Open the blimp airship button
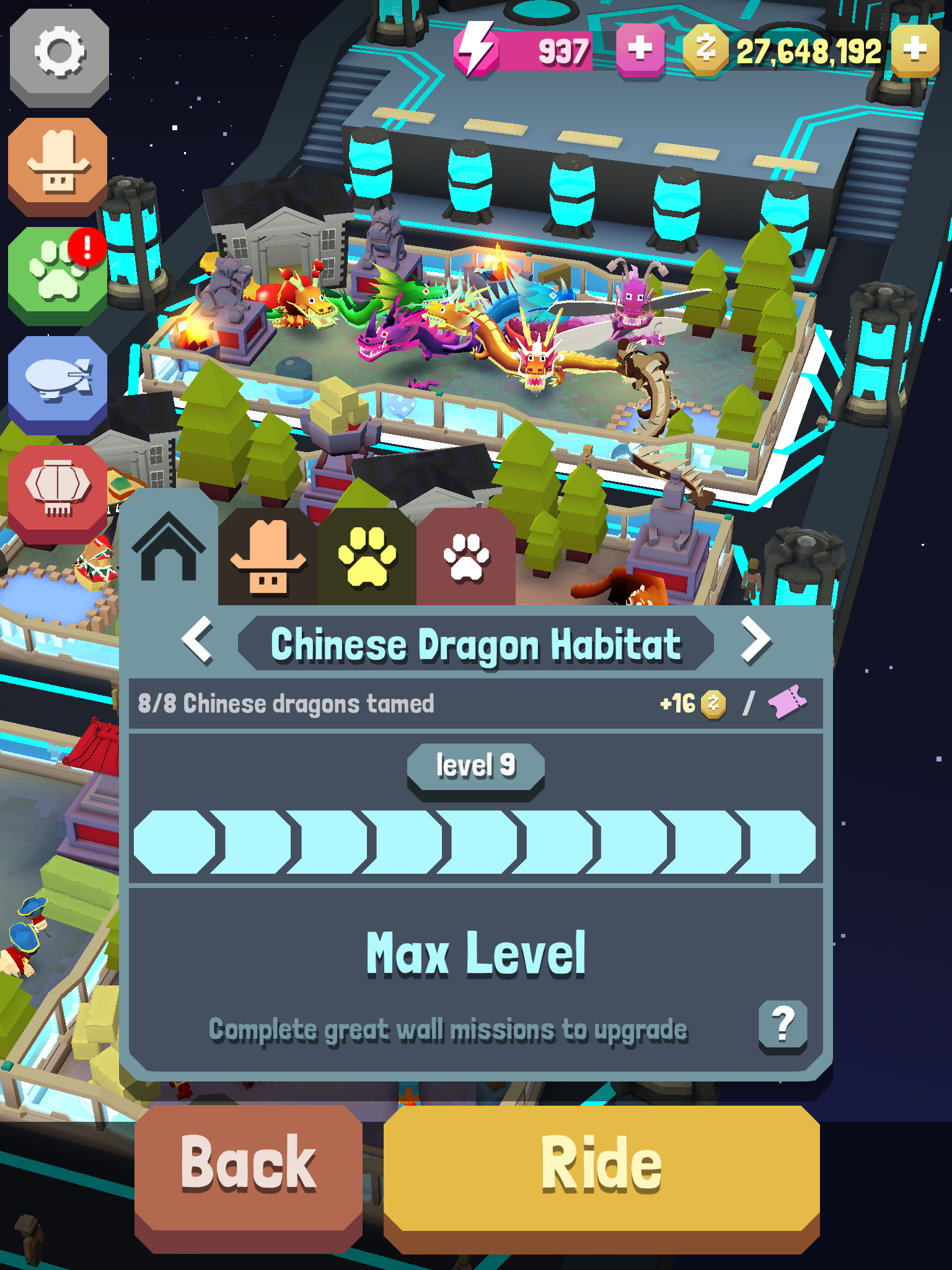This screenshot has width=952, height=1270. click(58, 381)
